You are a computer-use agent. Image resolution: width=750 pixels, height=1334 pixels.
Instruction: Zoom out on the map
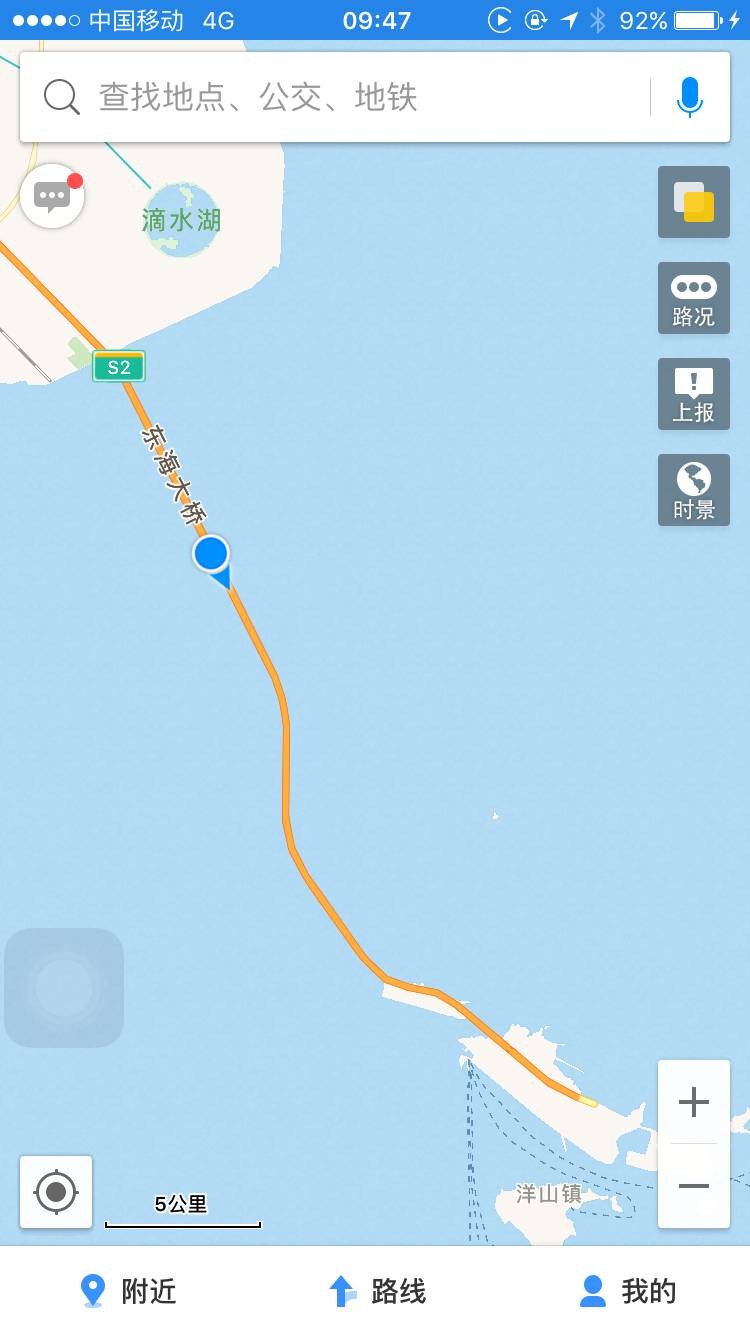tap(693, 1186)
